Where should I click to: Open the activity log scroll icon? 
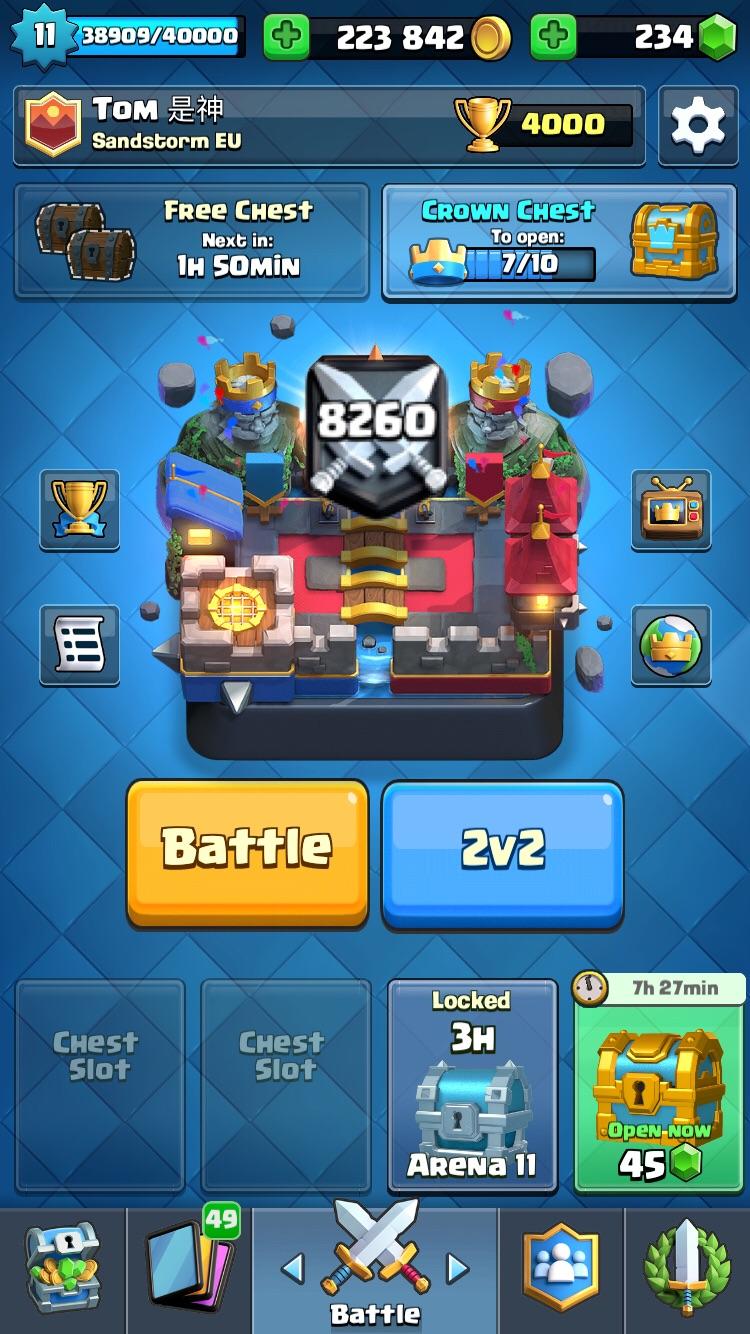tap(79, 645)
